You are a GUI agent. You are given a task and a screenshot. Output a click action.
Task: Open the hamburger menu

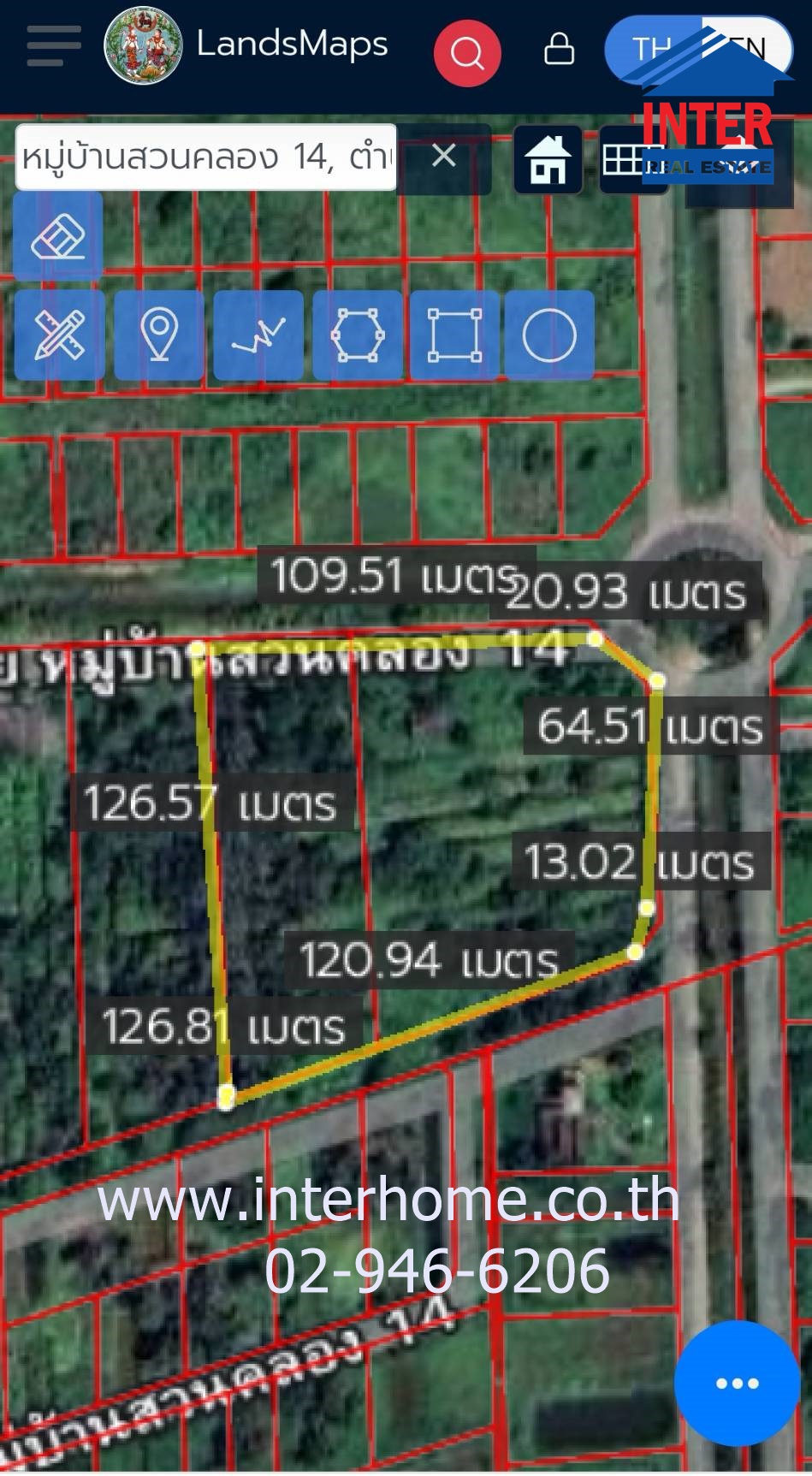53,46
